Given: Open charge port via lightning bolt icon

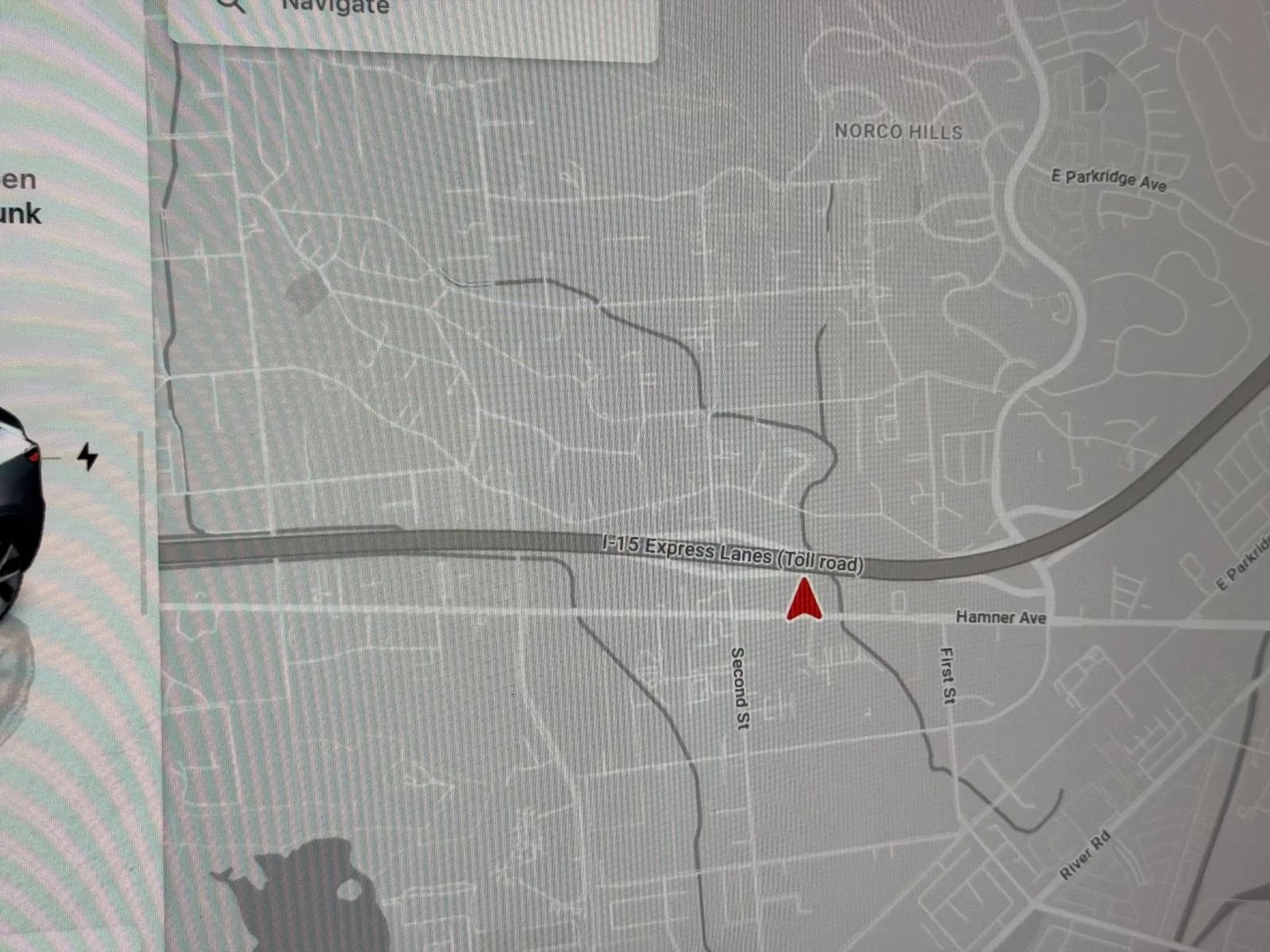Looking at the screenshot, I should point(87,457).
